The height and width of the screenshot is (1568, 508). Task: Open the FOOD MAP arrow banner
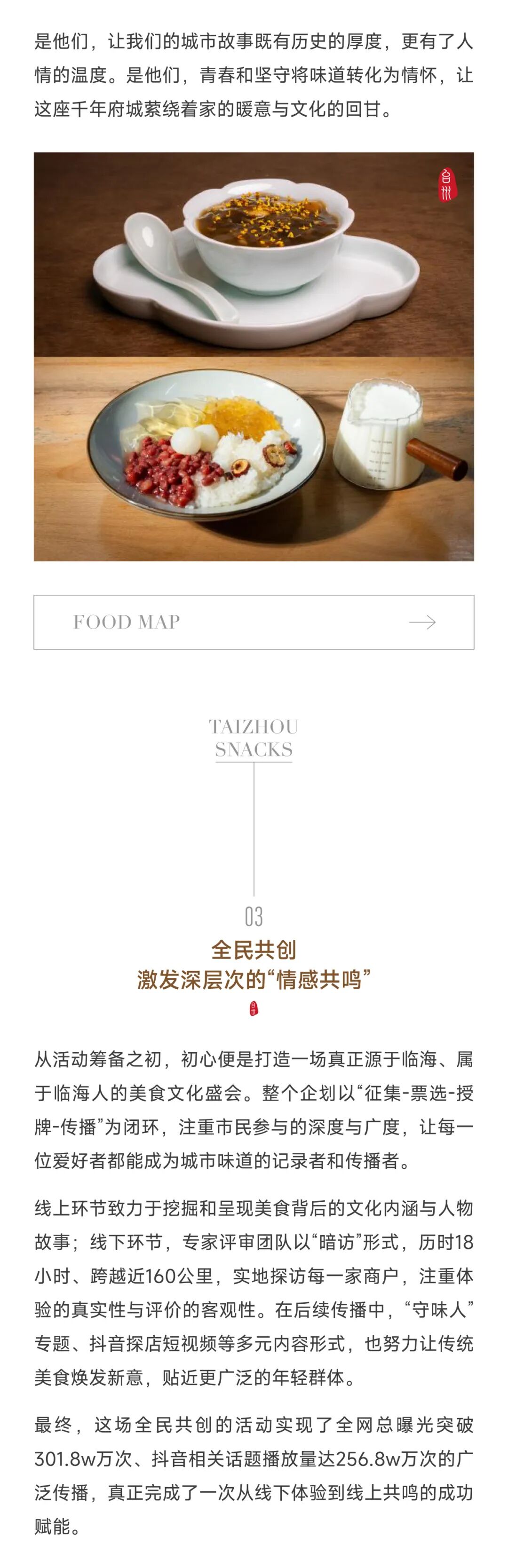pyautogui.click(x=254, y=622)
